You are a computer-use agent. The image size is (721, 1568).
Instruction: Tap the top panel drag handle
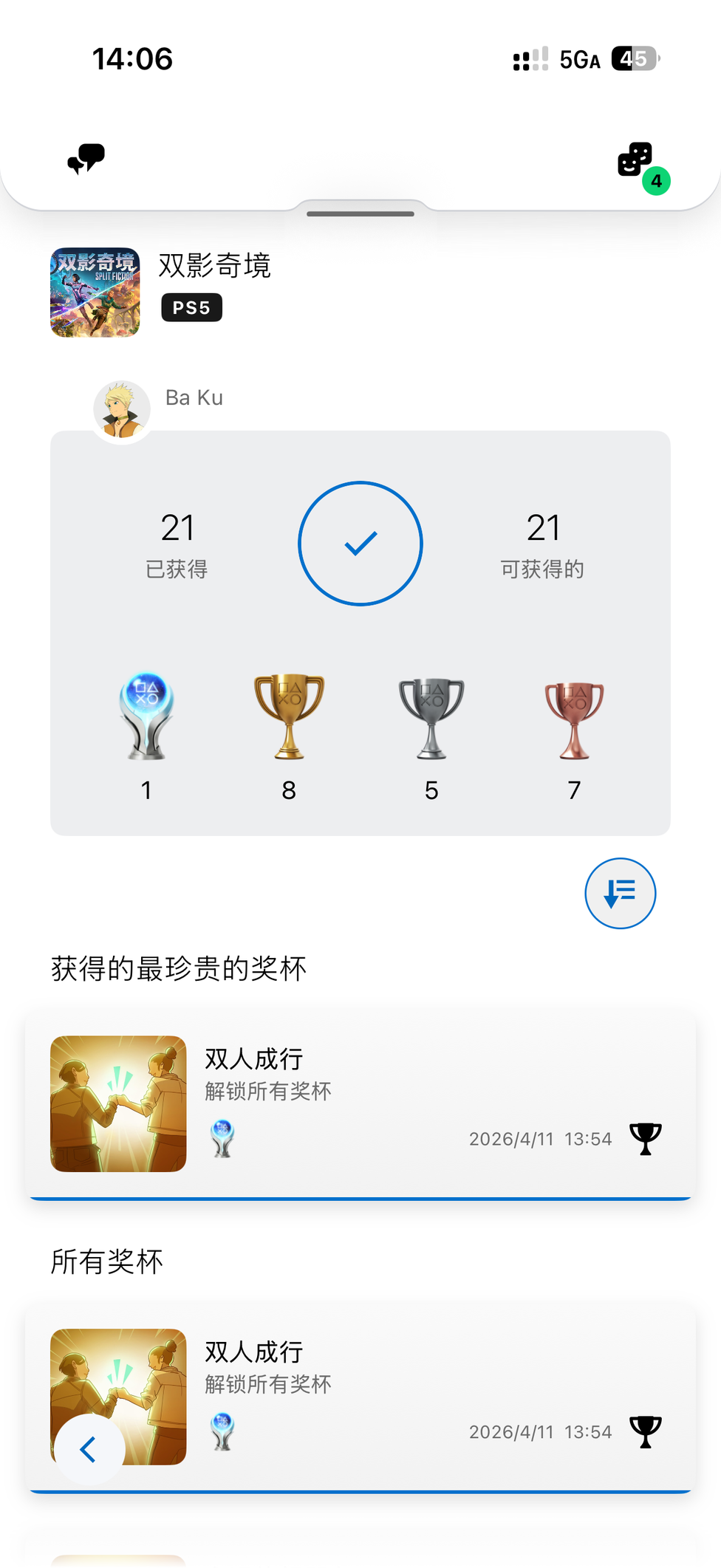pyautogui.click(x=360, y=213)
